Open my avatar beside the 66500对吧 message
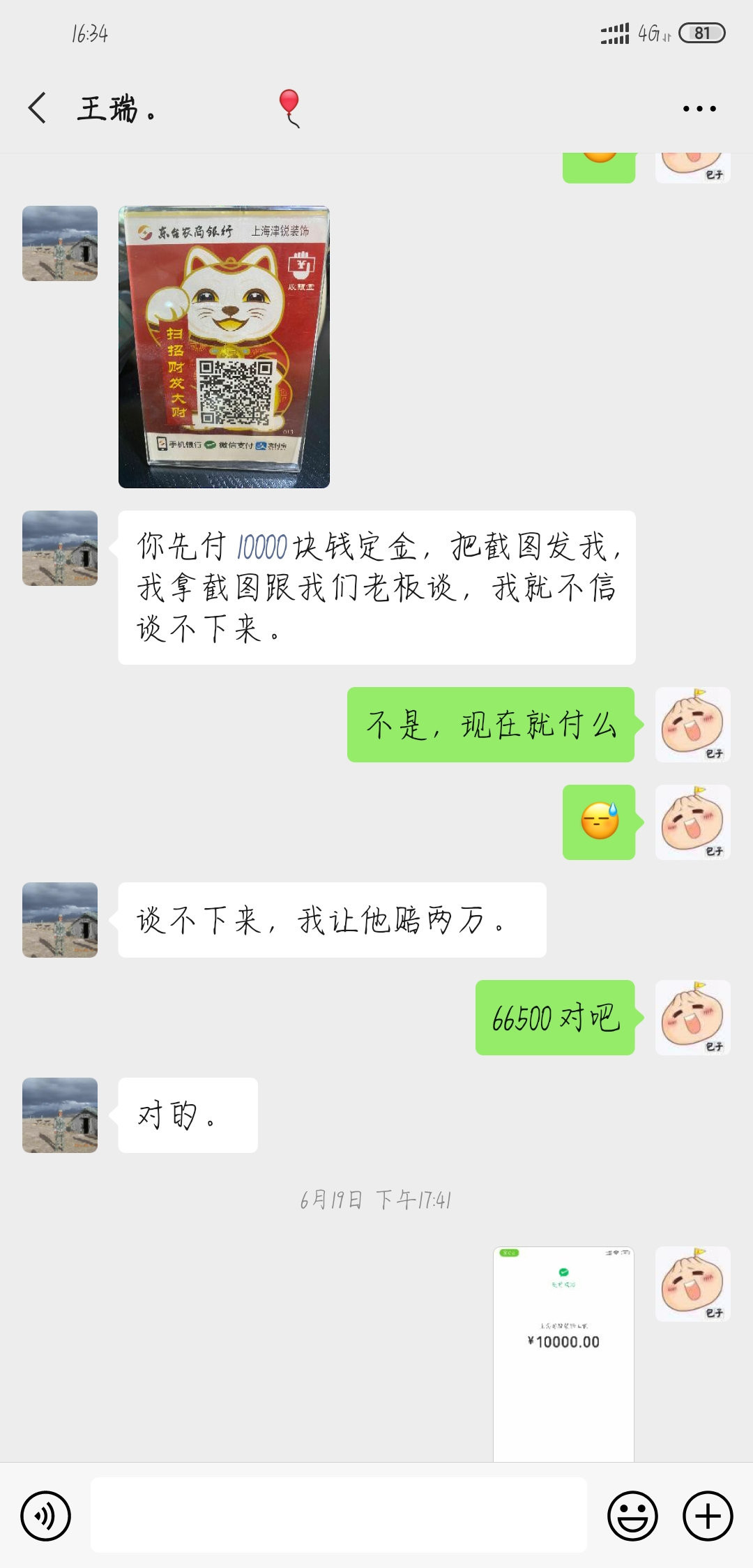 click(x=692, y=1017)
